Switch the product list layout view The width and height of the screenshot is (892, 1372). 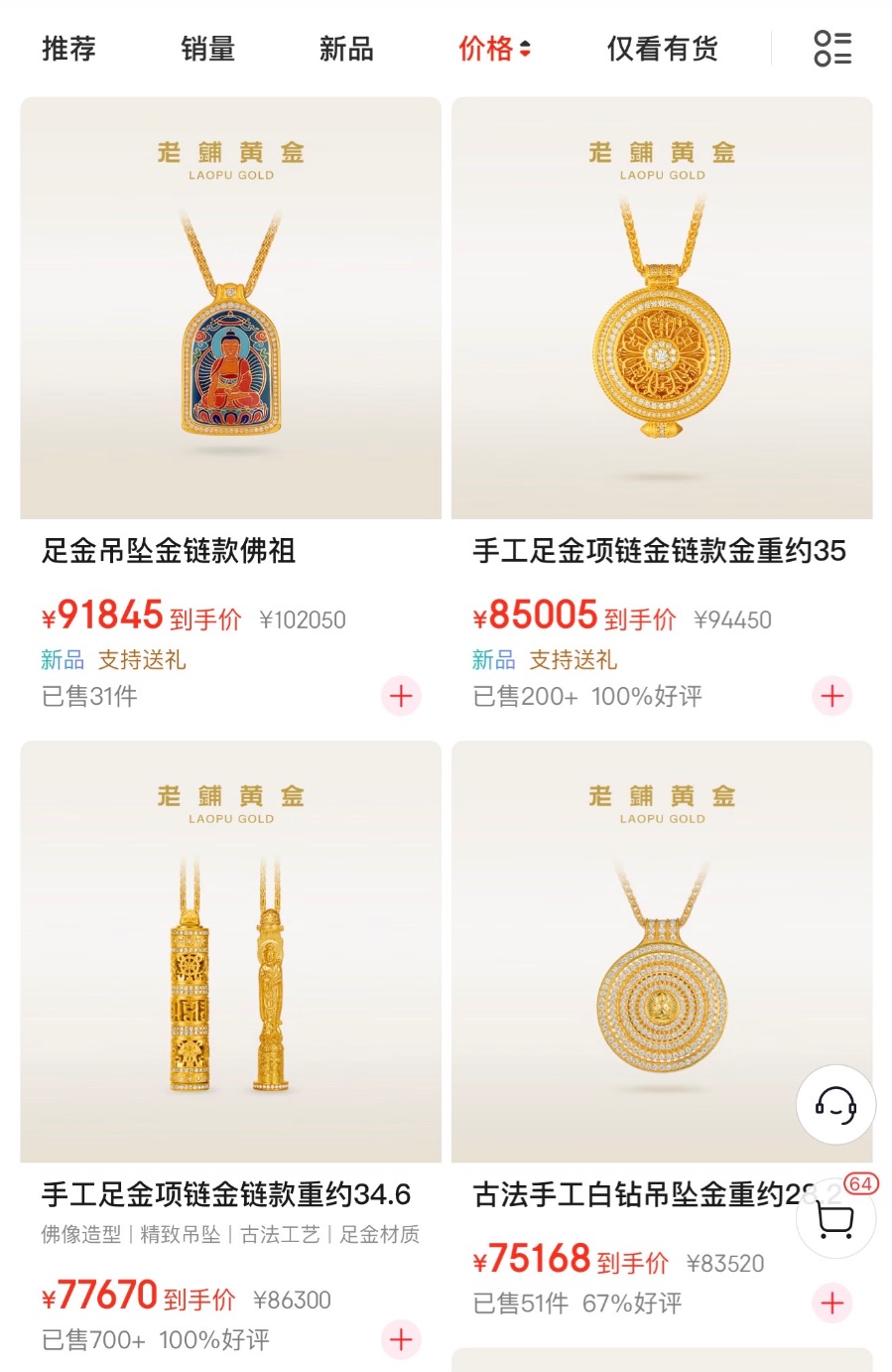click(x=831, y=49)
